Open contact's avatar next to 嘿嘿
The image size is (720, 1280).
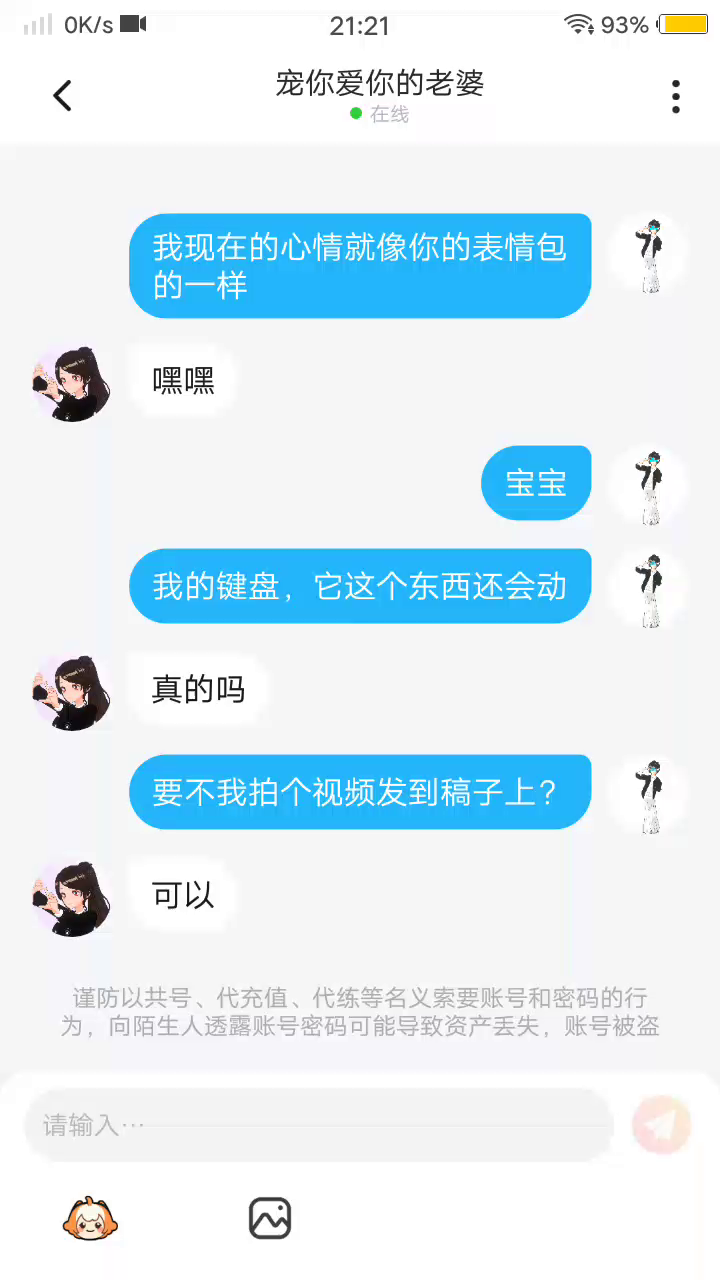coord(71,383)
